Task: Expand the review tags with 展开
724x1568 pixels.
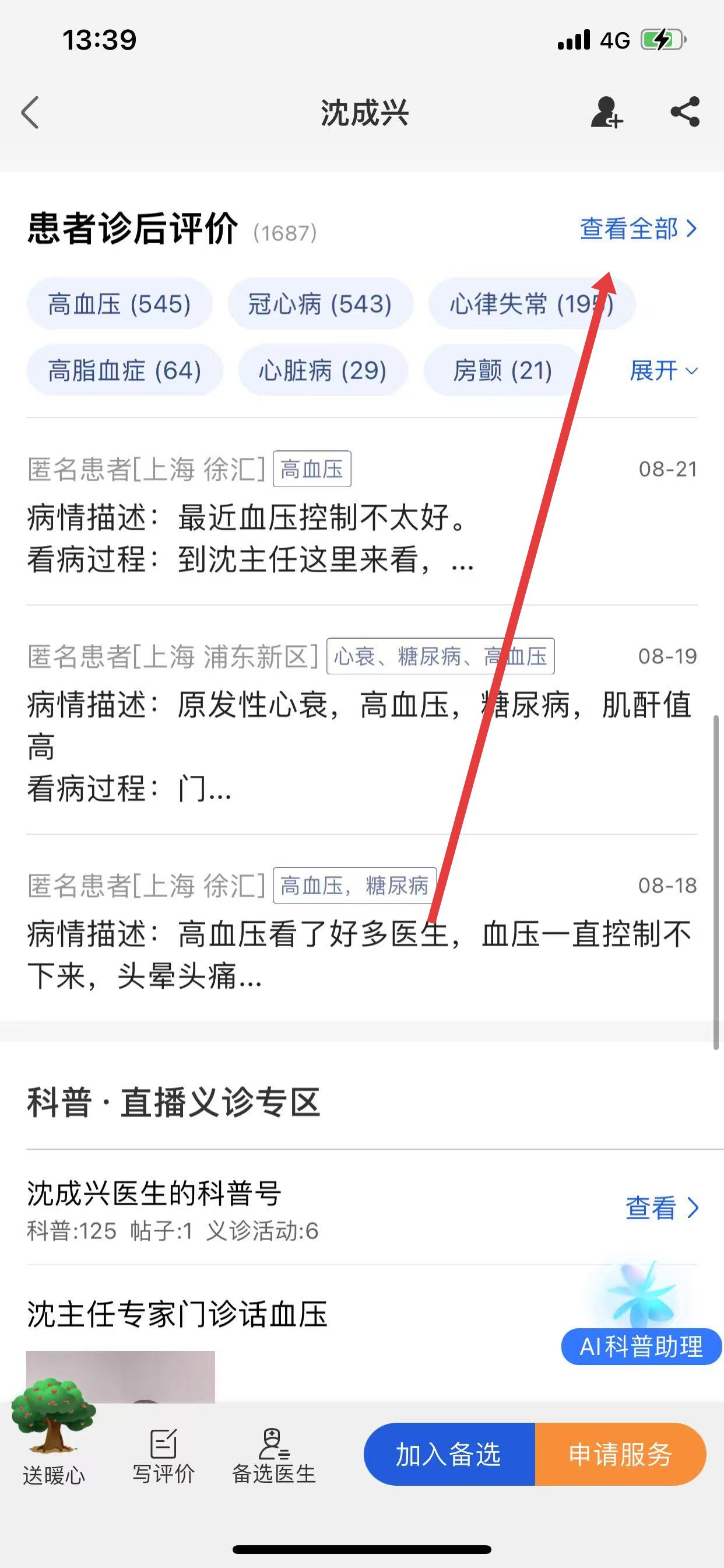Action: (x=663, y=370)
